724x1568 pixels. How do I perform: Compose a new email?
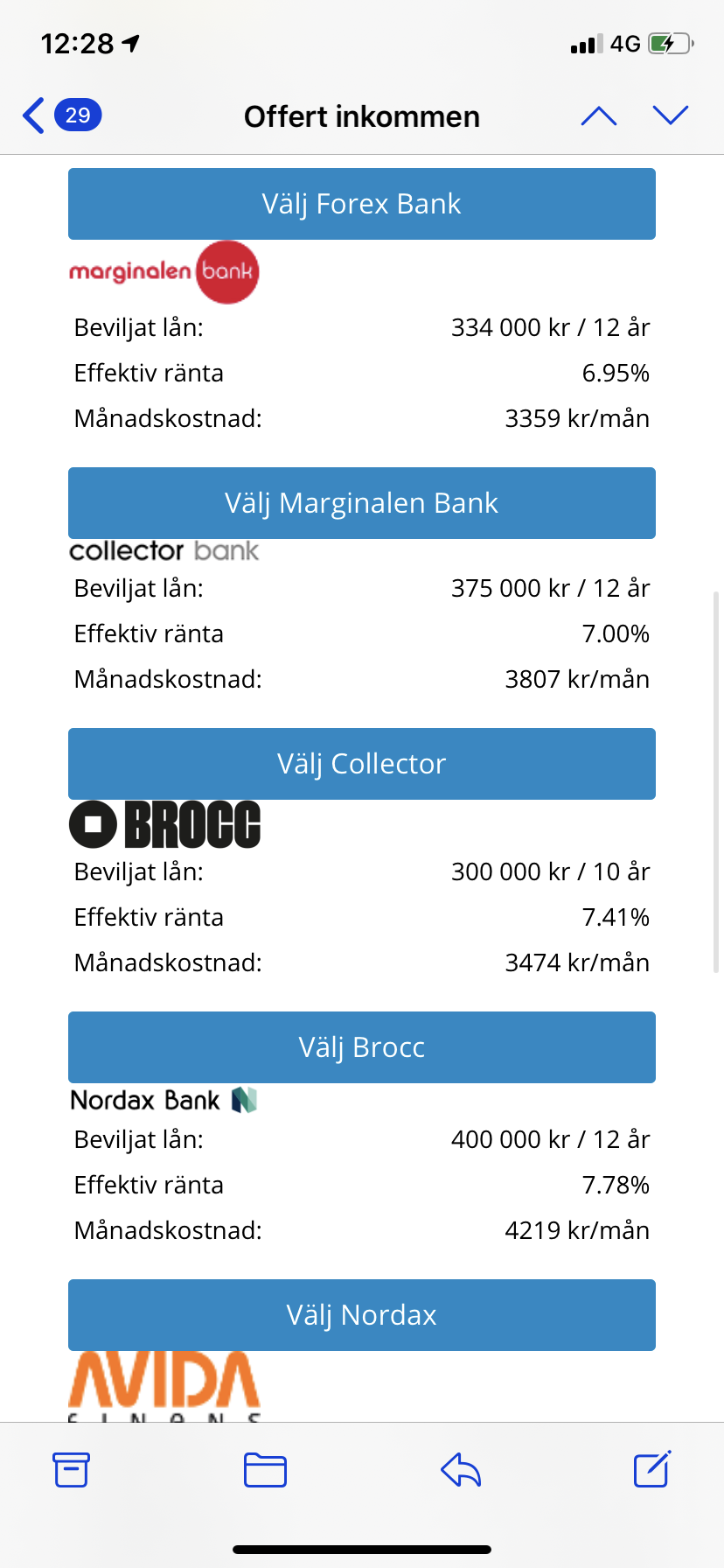tap(652, 1470)
